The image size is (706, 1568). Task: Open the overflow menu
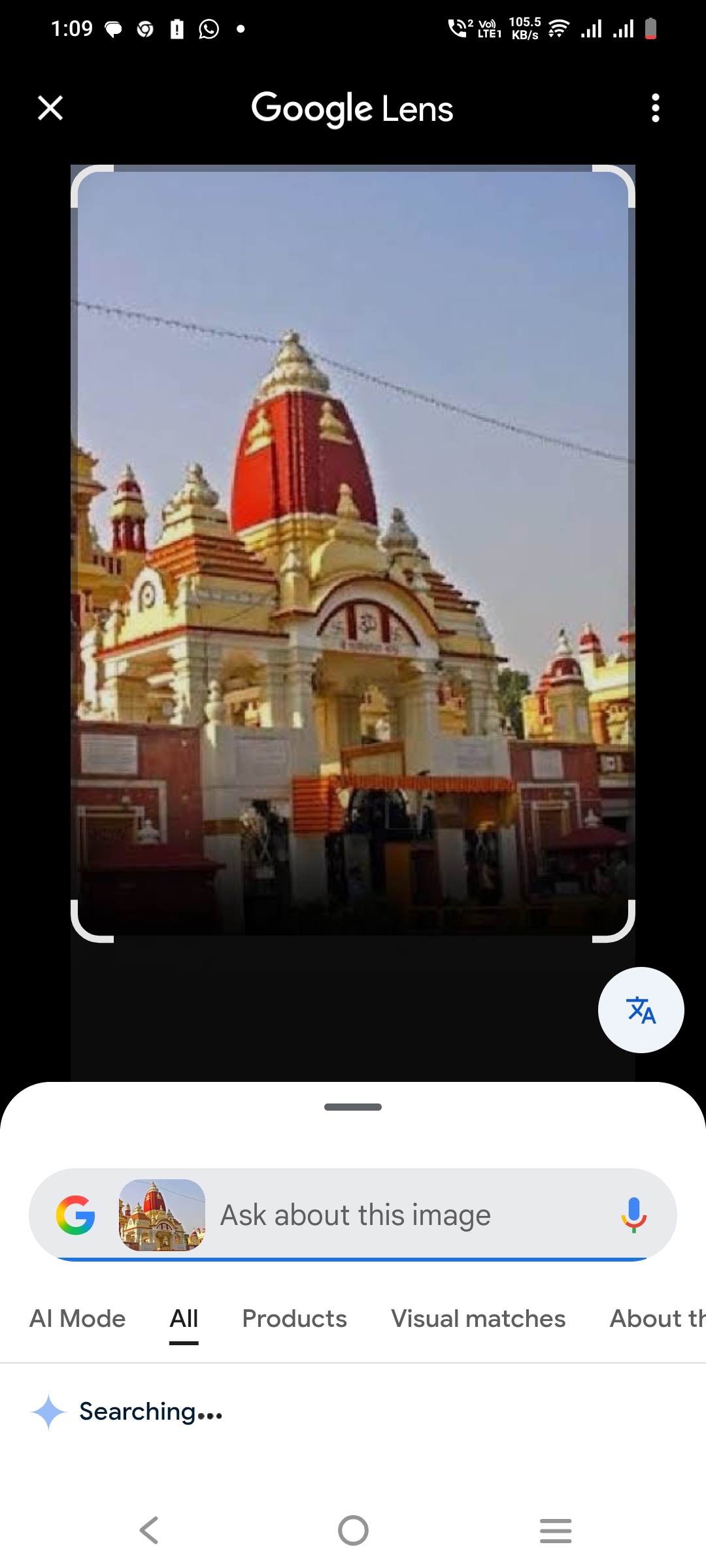(x=655, y=108)
